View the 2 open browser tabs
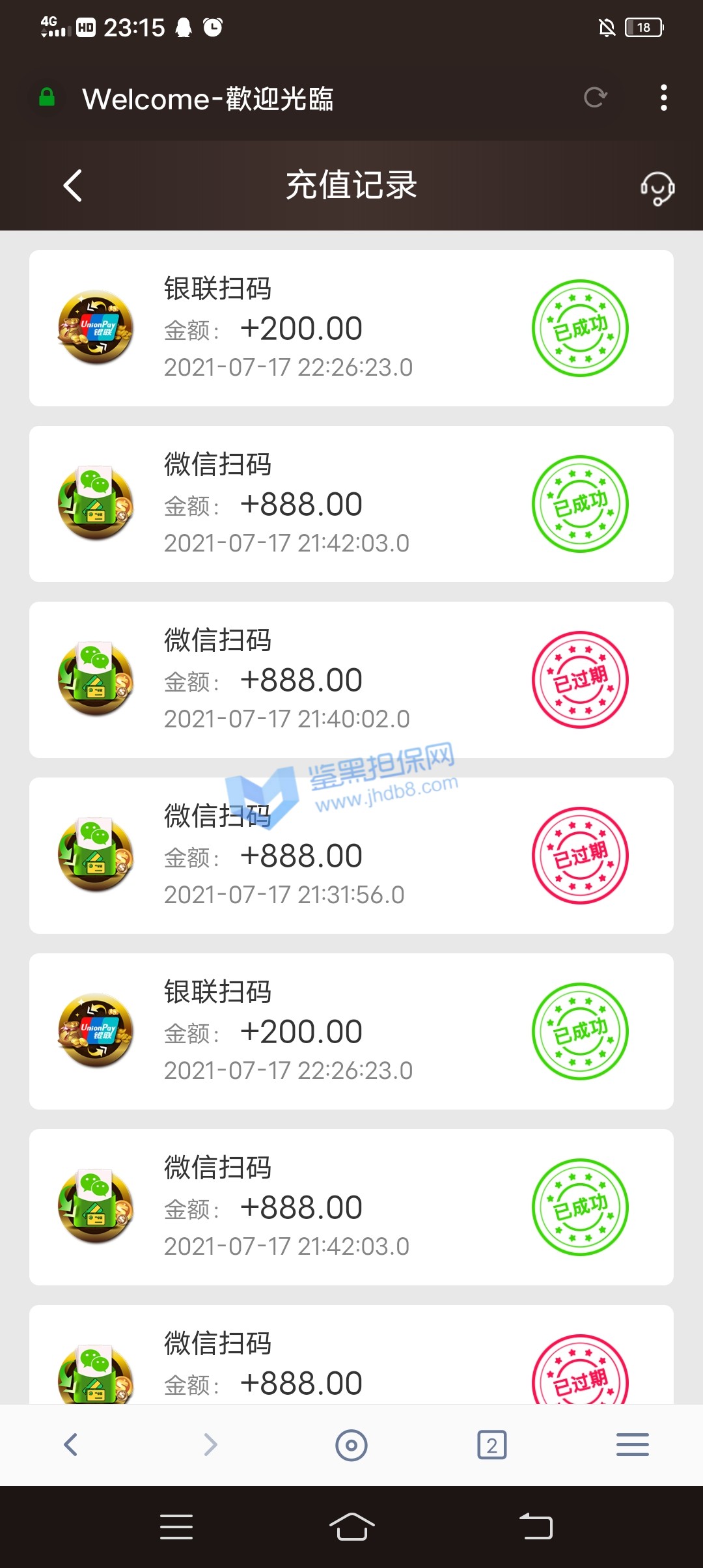The image size is (703, 1568). click(x=492, y=1445)
